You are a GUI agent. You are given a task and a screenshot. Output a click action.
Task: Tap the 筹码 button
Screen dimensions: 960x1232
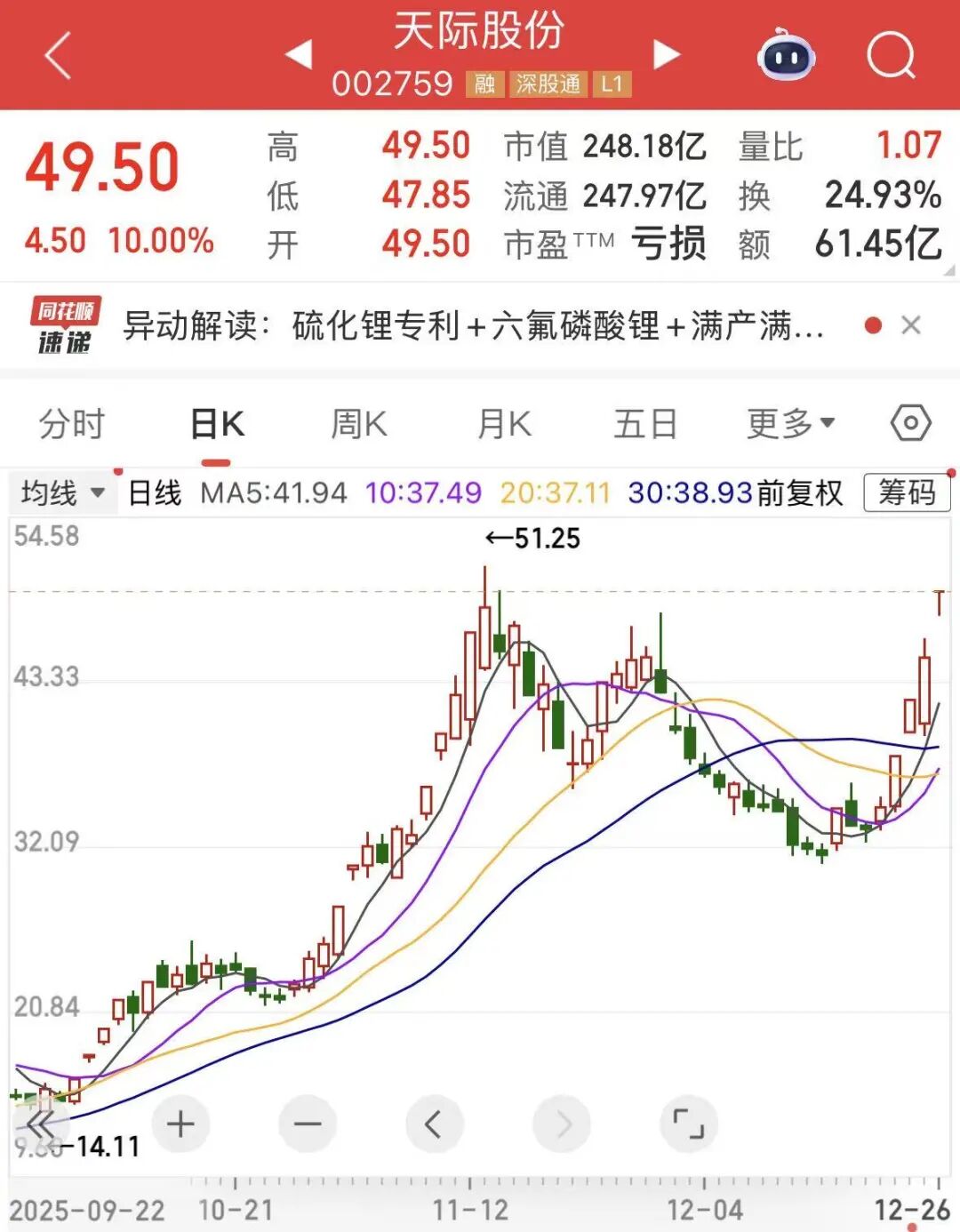907,492
